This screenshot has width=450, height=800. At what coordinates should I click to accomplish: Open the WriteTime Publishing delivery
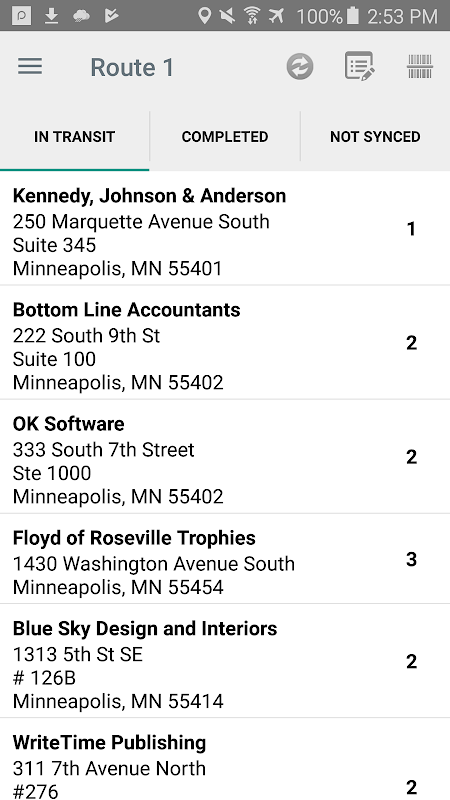(225, 760)
